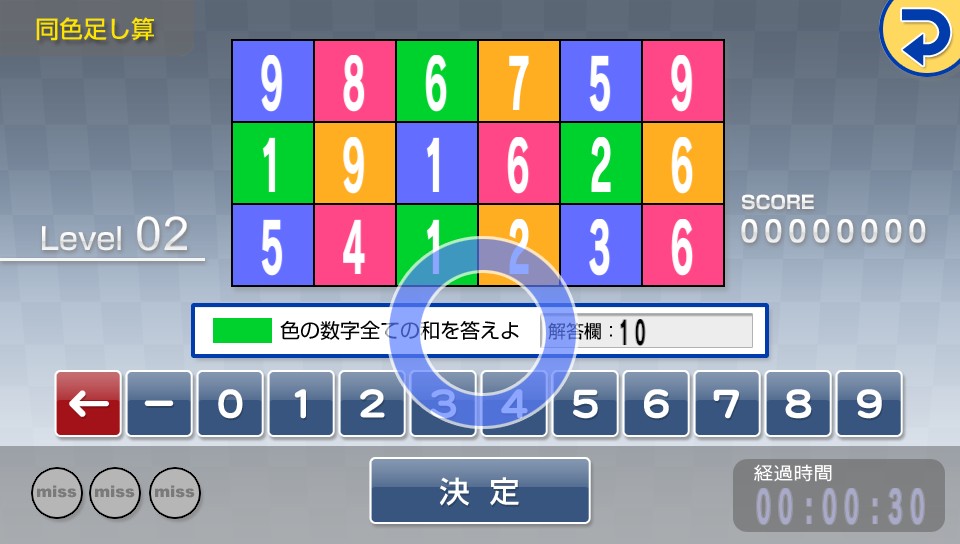Viewport: 960px width, 544px height.
Task: Enter digit 4 on keypad
Action: pos(514,404)
